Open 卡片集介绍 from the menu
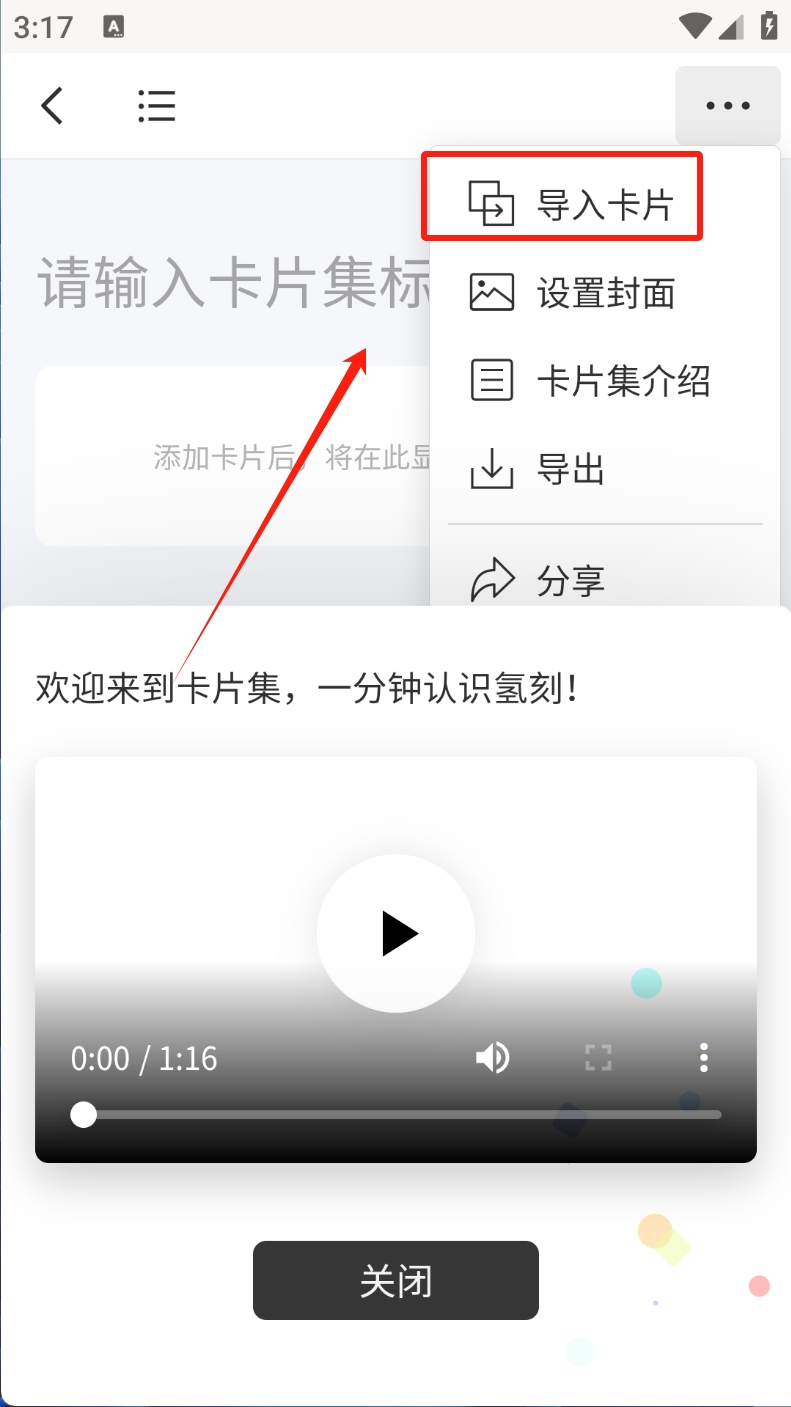The height and width of the screenshot is (1407, 791). coord(590,381)
